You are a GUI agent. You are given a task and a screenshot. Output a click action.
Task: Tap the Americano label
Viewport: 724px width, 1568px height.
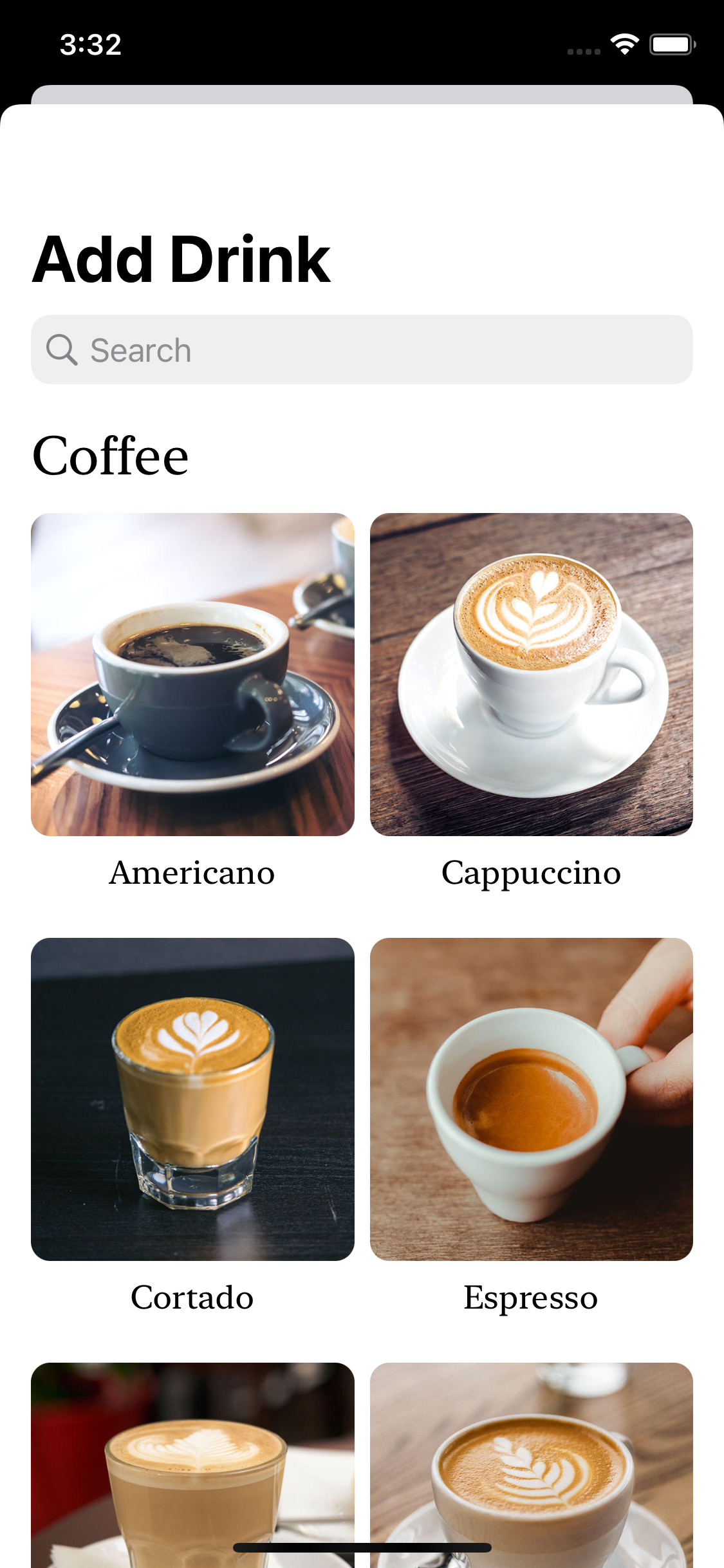tap(191, 873)
